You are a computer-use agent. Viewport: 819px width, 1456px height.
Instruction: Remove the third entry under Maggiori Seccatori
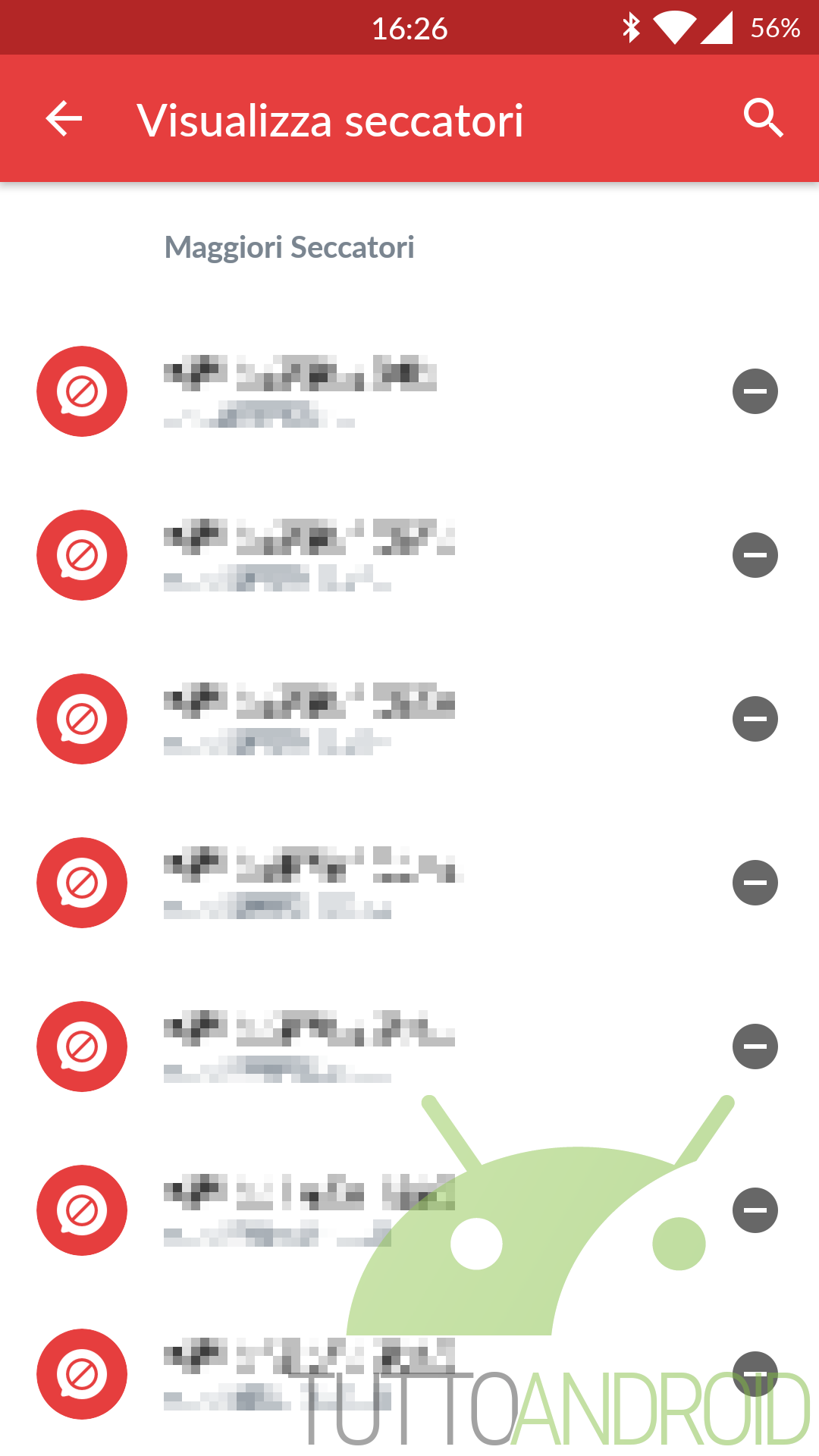[x=755, y=719]
